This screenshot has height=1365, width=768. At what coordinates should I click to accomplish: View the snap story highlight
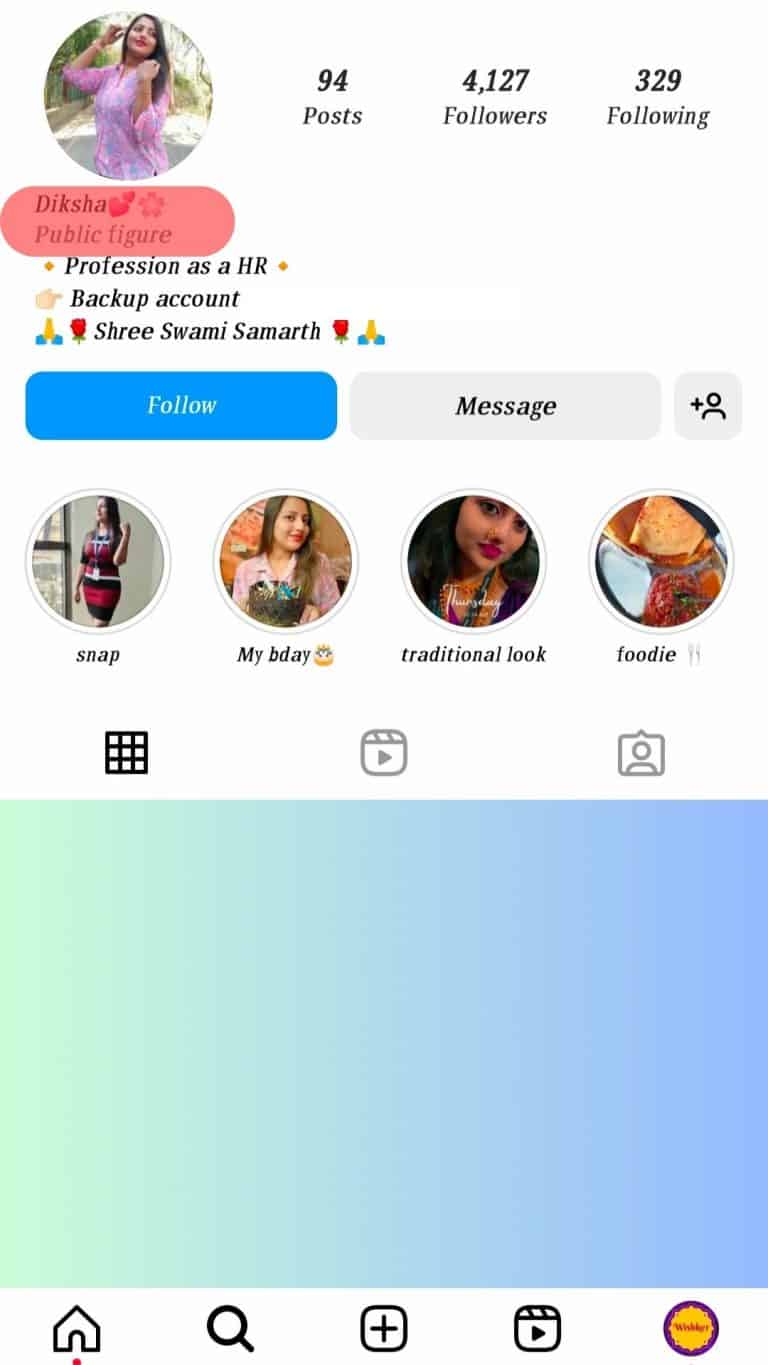[x=97, y=561]
